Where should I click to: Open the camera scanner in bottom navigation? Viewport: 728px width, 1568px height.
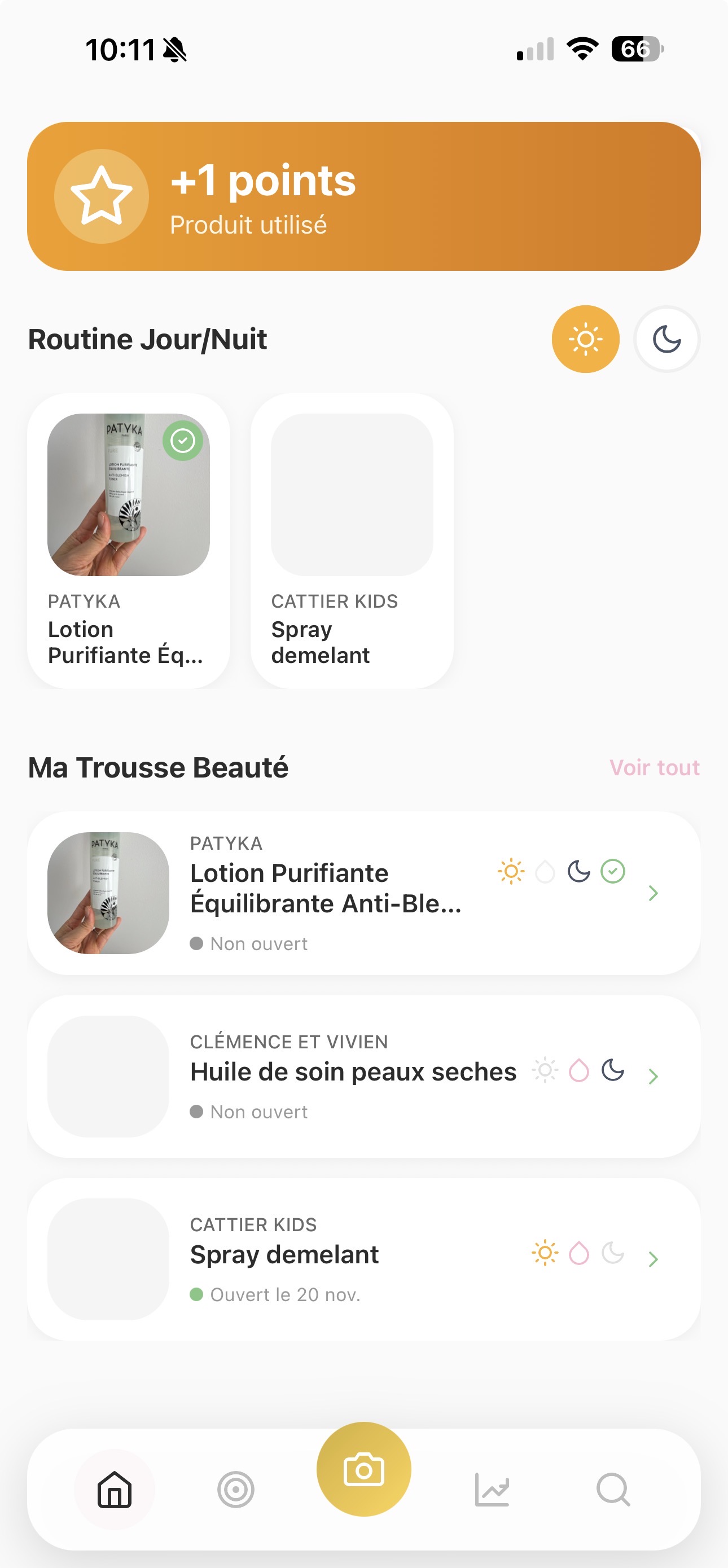pos(363,1469)
